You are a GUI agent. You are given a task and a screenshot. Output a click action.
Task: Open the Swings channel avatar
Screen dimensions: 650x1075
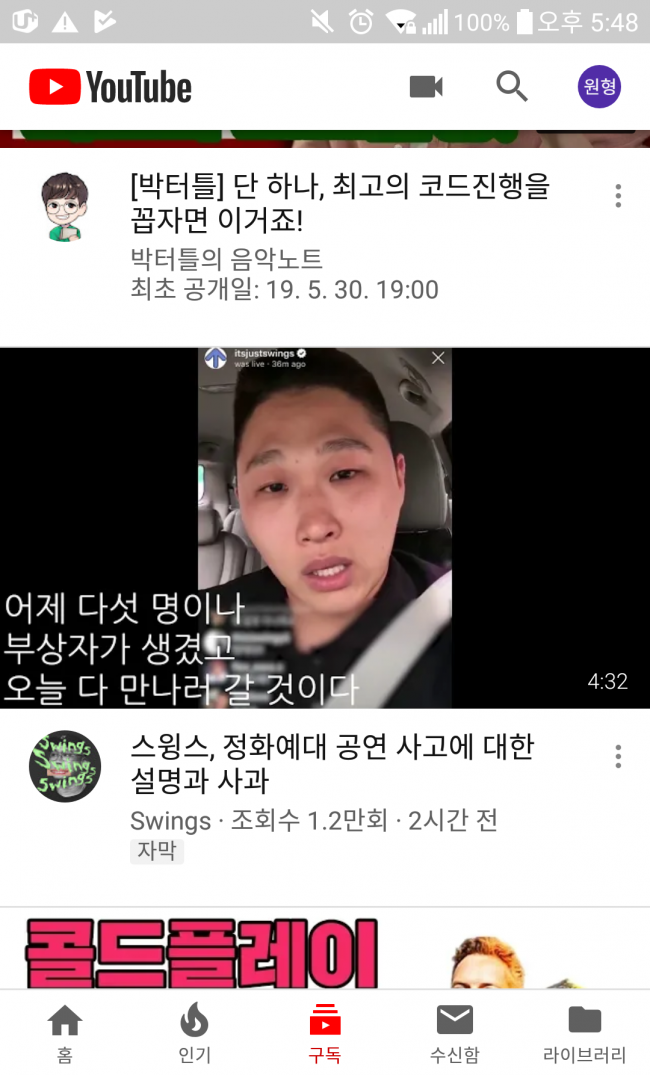(64, 766)
